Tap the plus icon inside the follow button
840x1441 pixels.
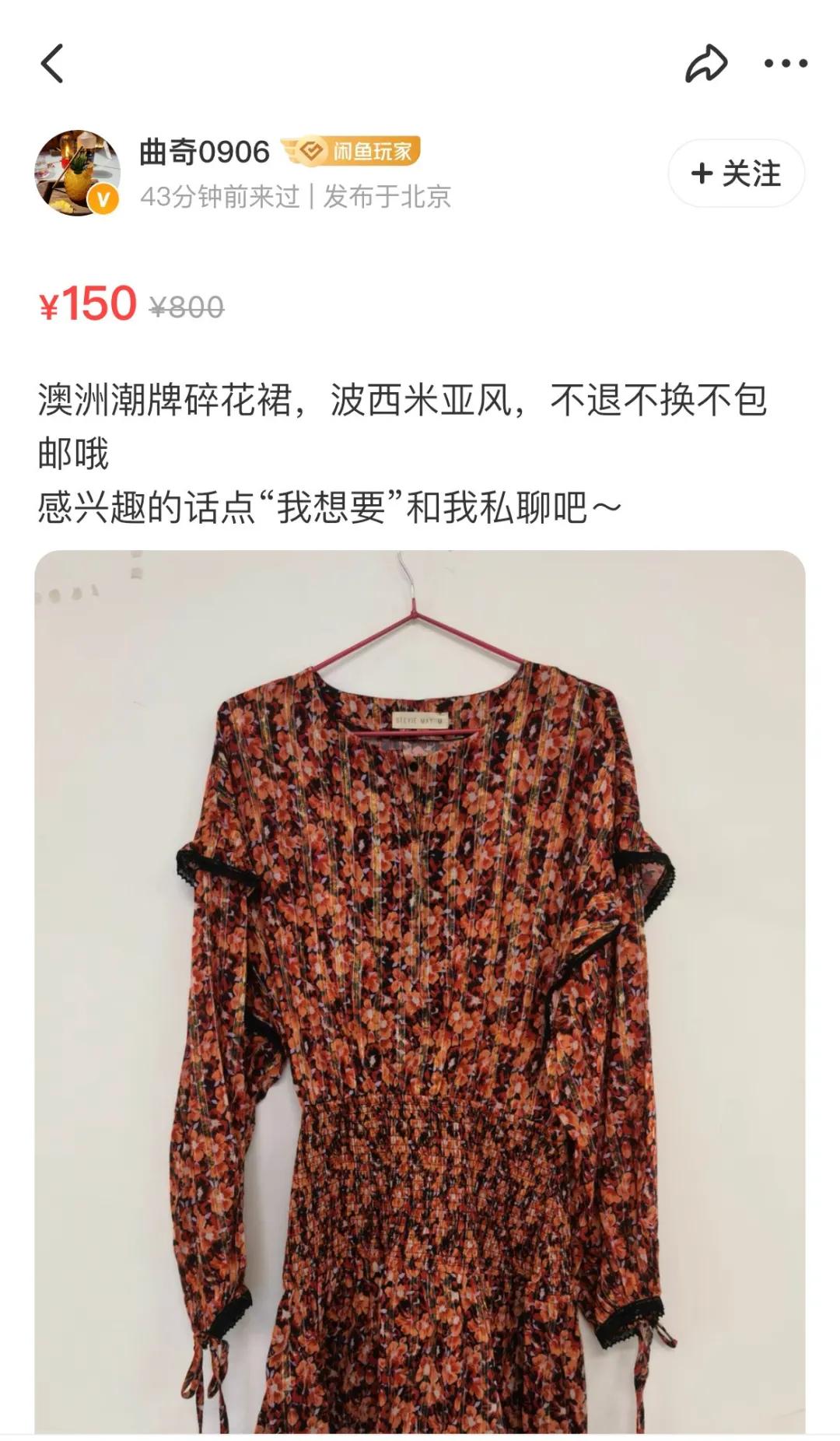point(701,174)
